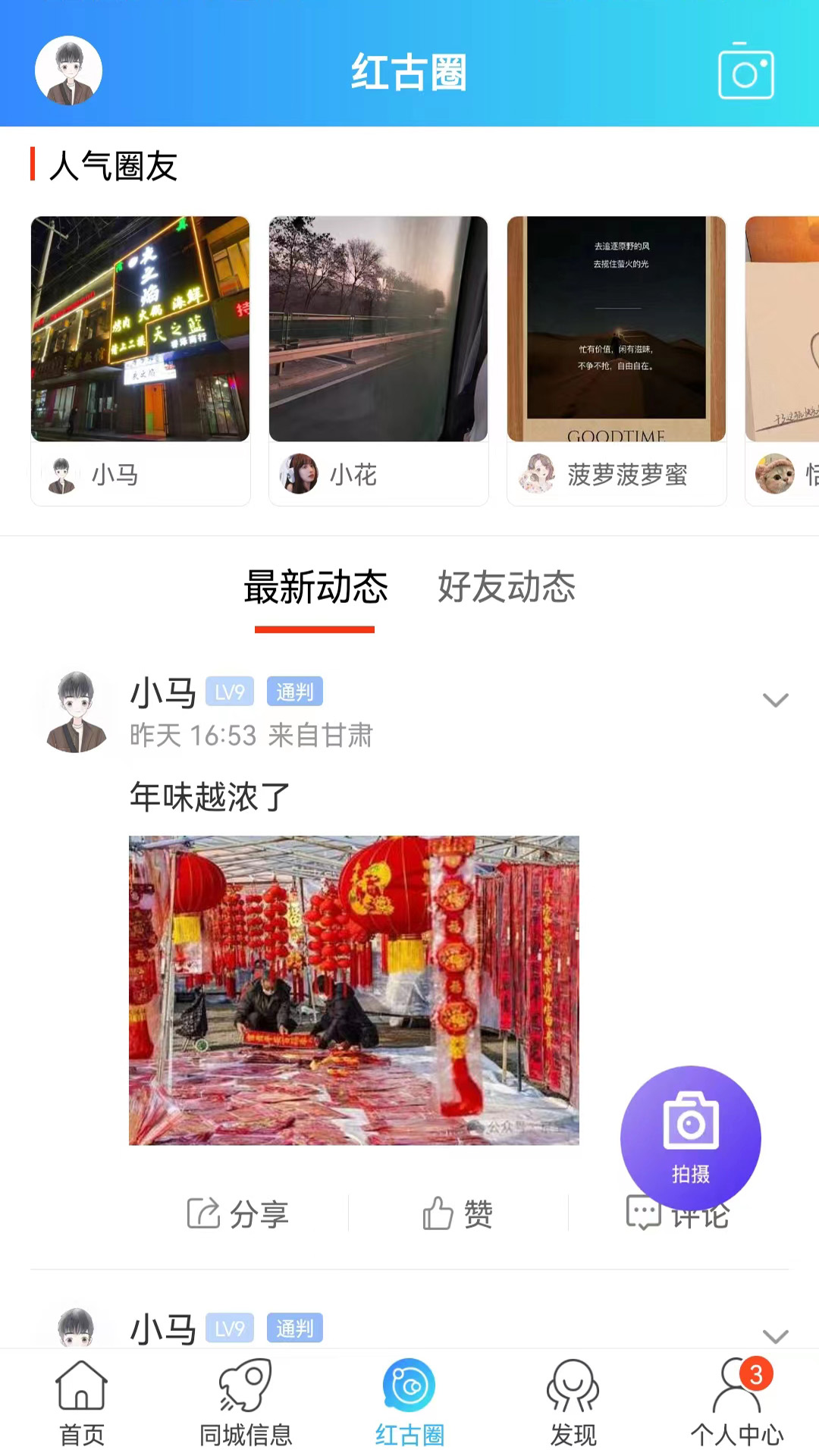The width and height of the screenshot is (819, 1456).
Task: Tap the purple 拍摄 floating button
Action: click(x=690, y=1136)
